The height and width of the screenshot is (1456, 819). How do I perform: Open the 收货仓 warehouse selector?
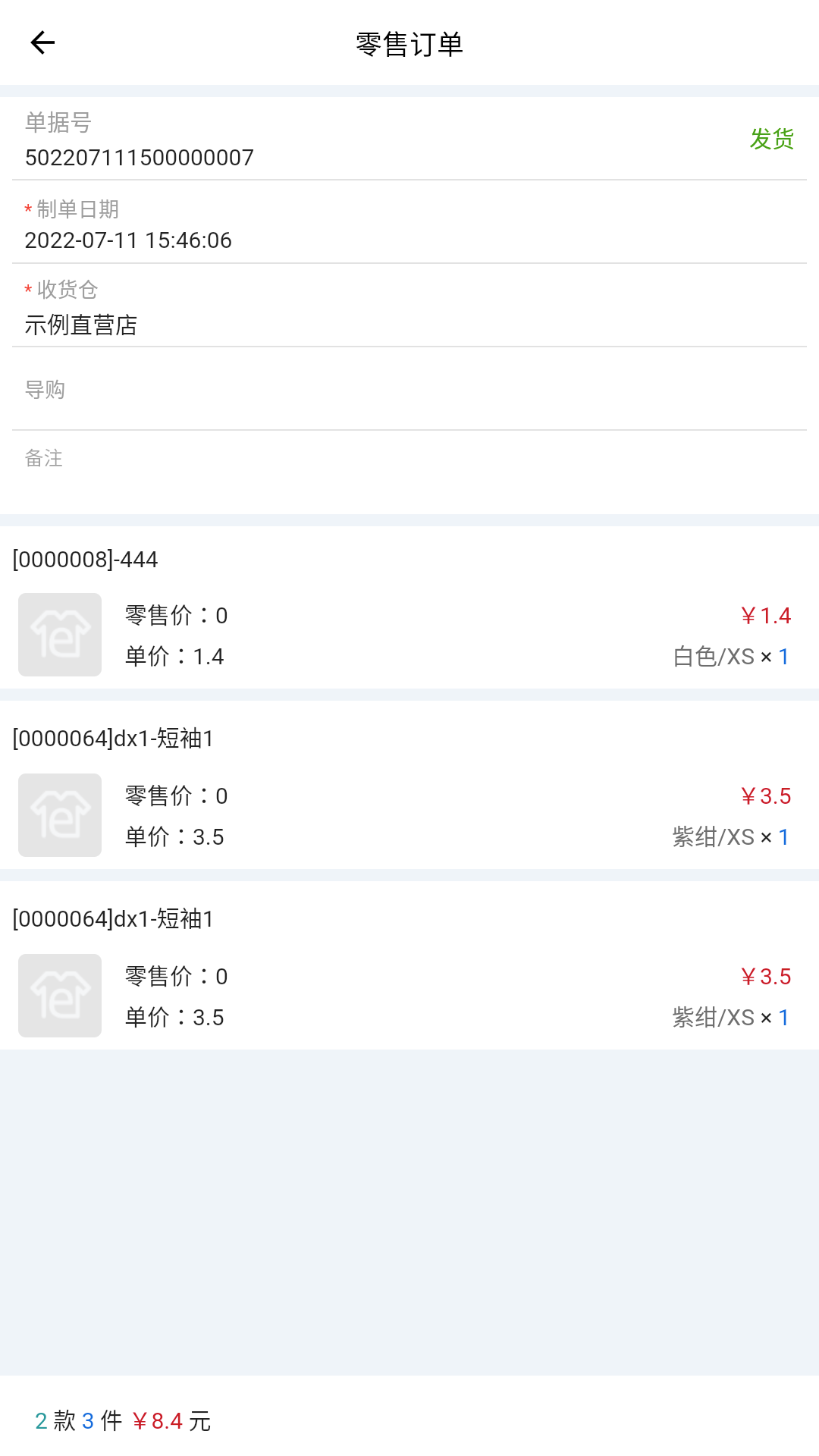click(x=81, y=327)
